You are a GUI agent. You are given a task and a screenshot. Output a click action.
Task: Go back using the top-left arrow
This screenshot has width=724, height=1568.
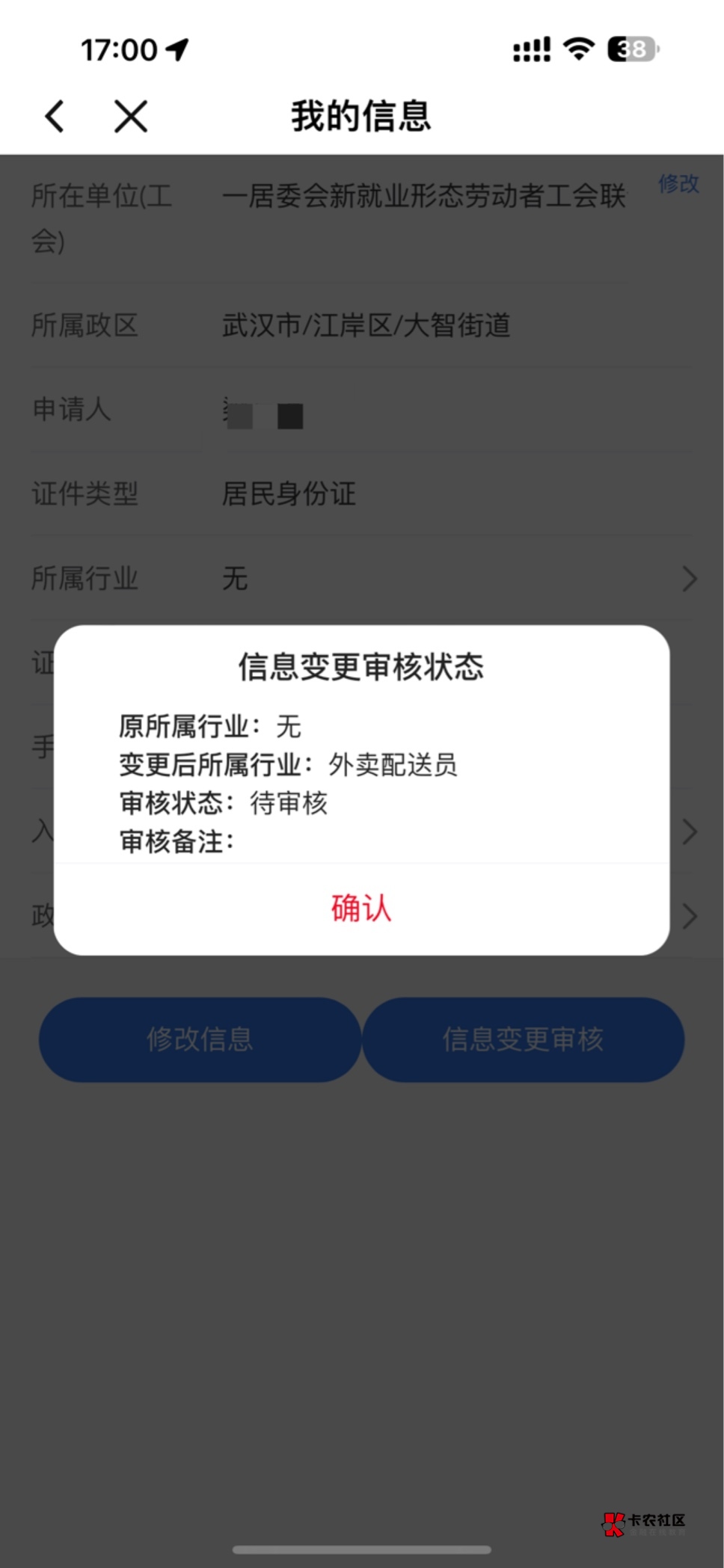55,117
